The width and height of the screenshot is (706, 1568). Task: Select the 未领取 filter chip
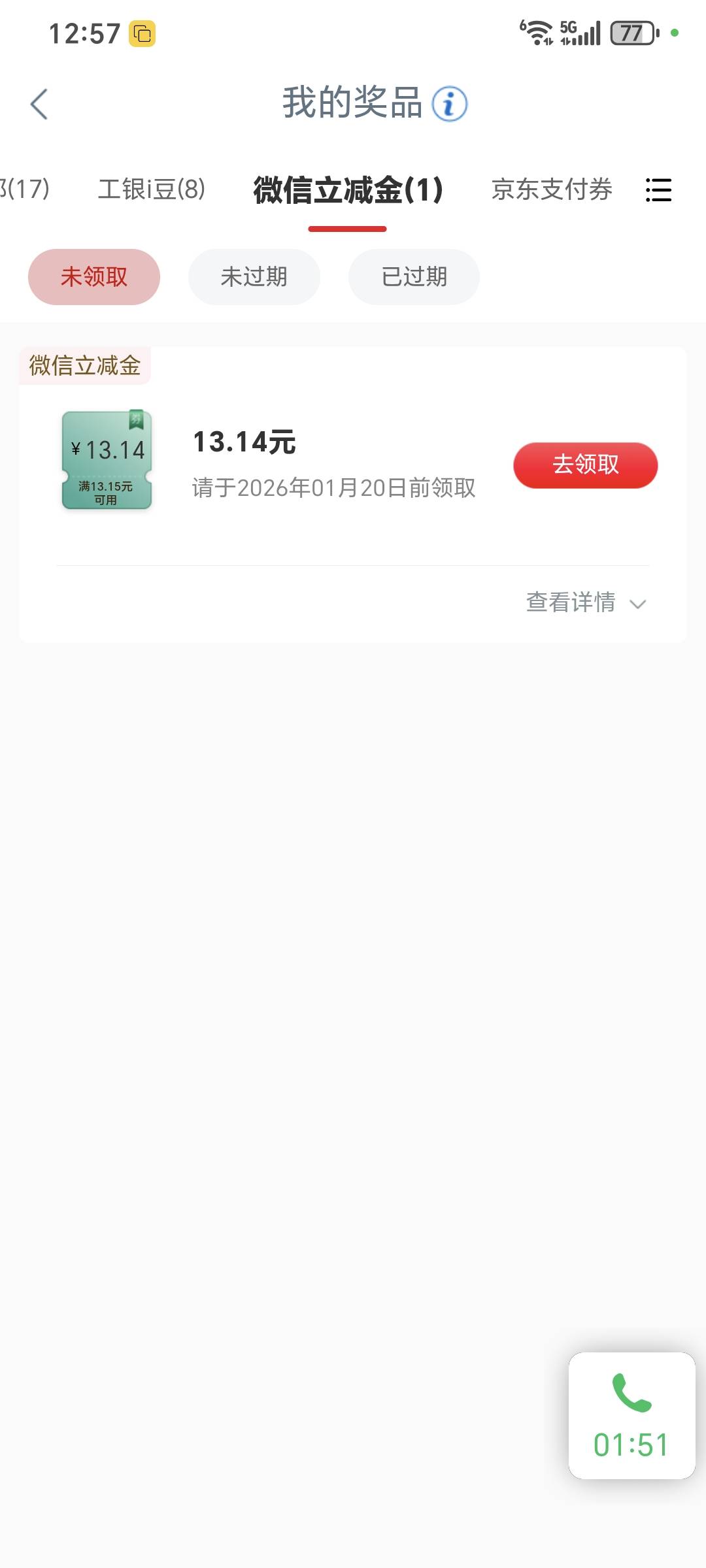click(94, 277)
